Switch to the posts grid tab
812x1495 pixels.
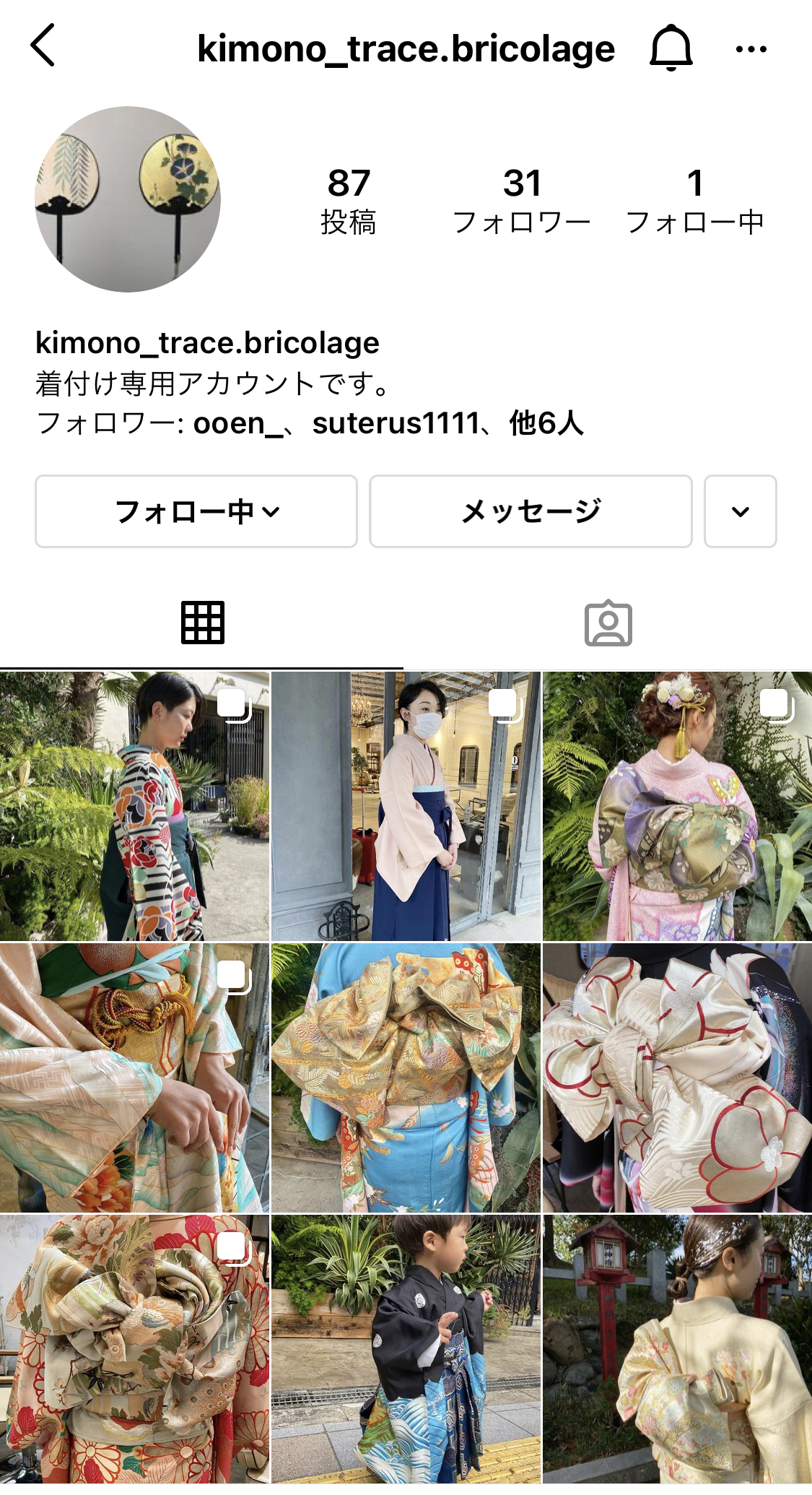click(202, 623)
